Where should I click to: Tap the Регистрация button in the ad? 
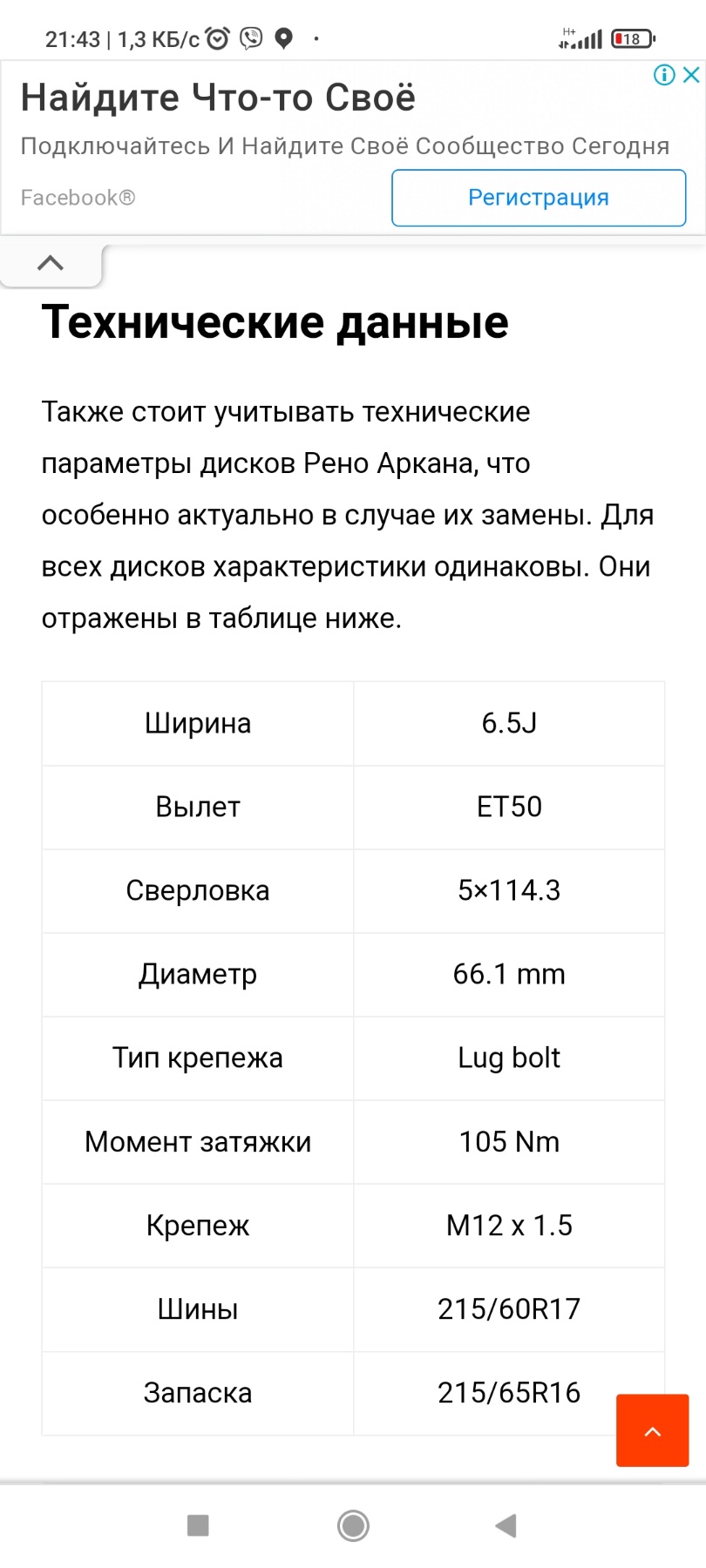point(539,198)
